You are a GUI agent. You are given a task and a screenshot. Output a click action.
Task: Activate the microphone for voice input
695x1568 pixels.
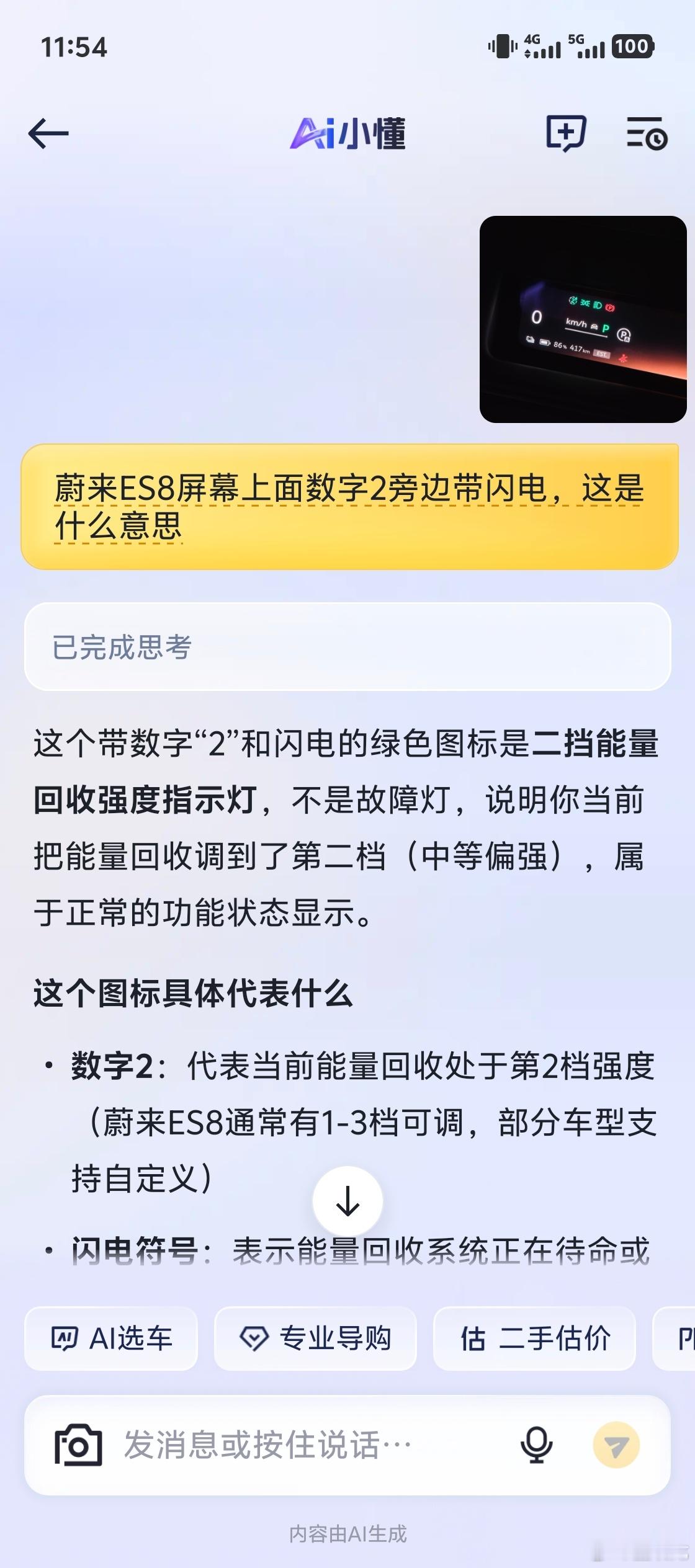pos(536,1445)
